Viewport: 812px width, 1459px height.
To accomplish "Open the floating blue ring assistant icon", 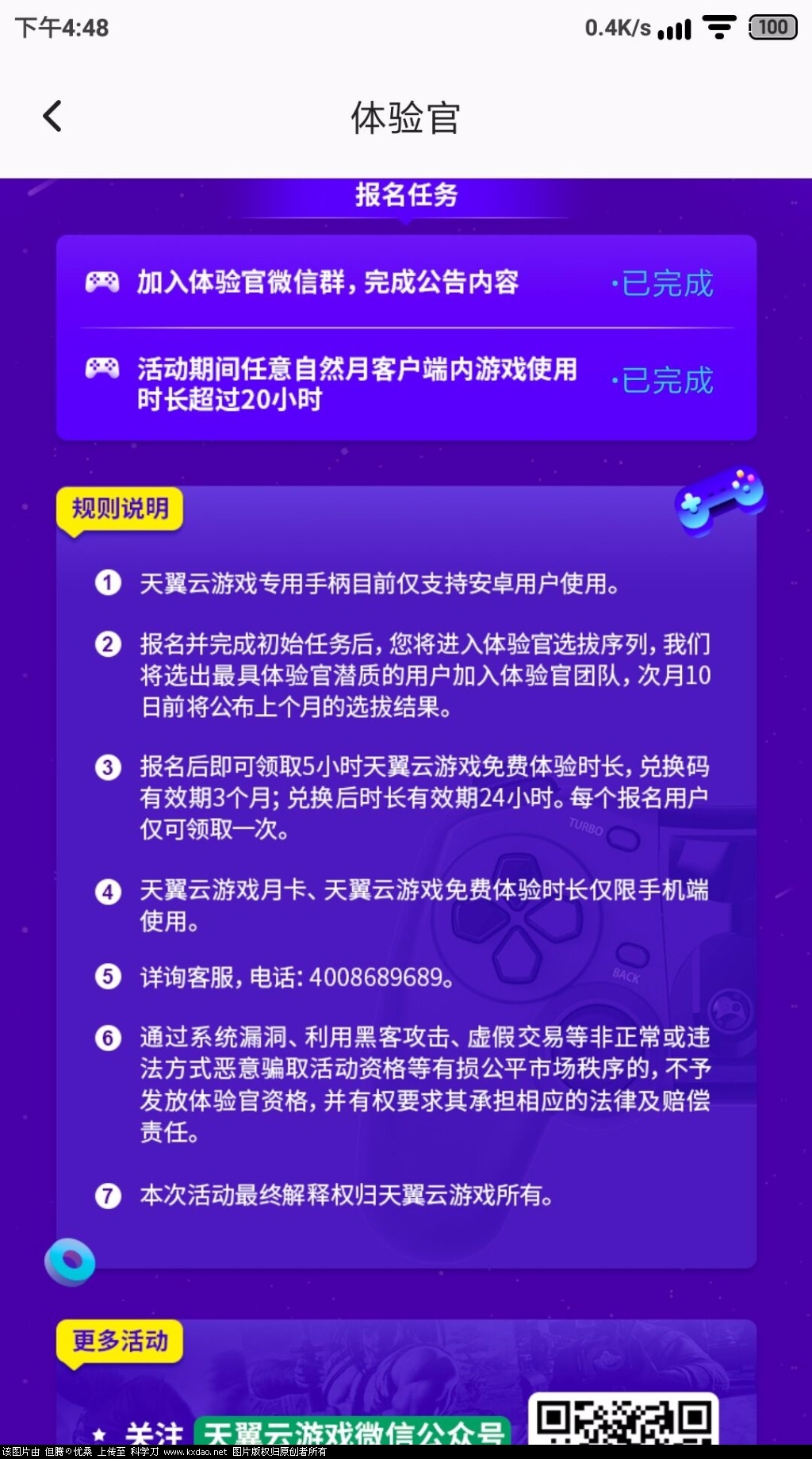I will [x=70, y=1261].
